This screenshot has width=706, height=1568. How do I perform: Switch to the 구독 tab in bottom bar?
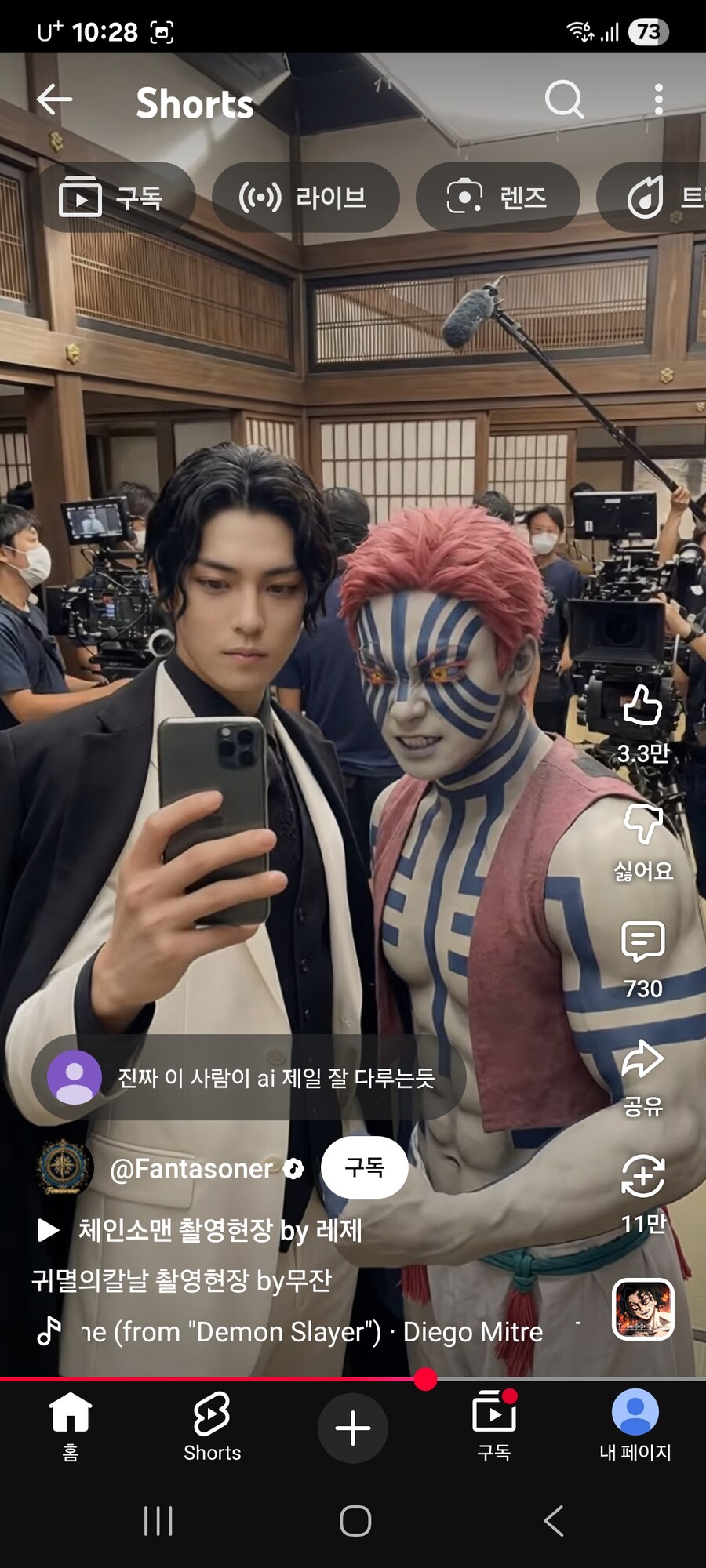[494, 1425]
